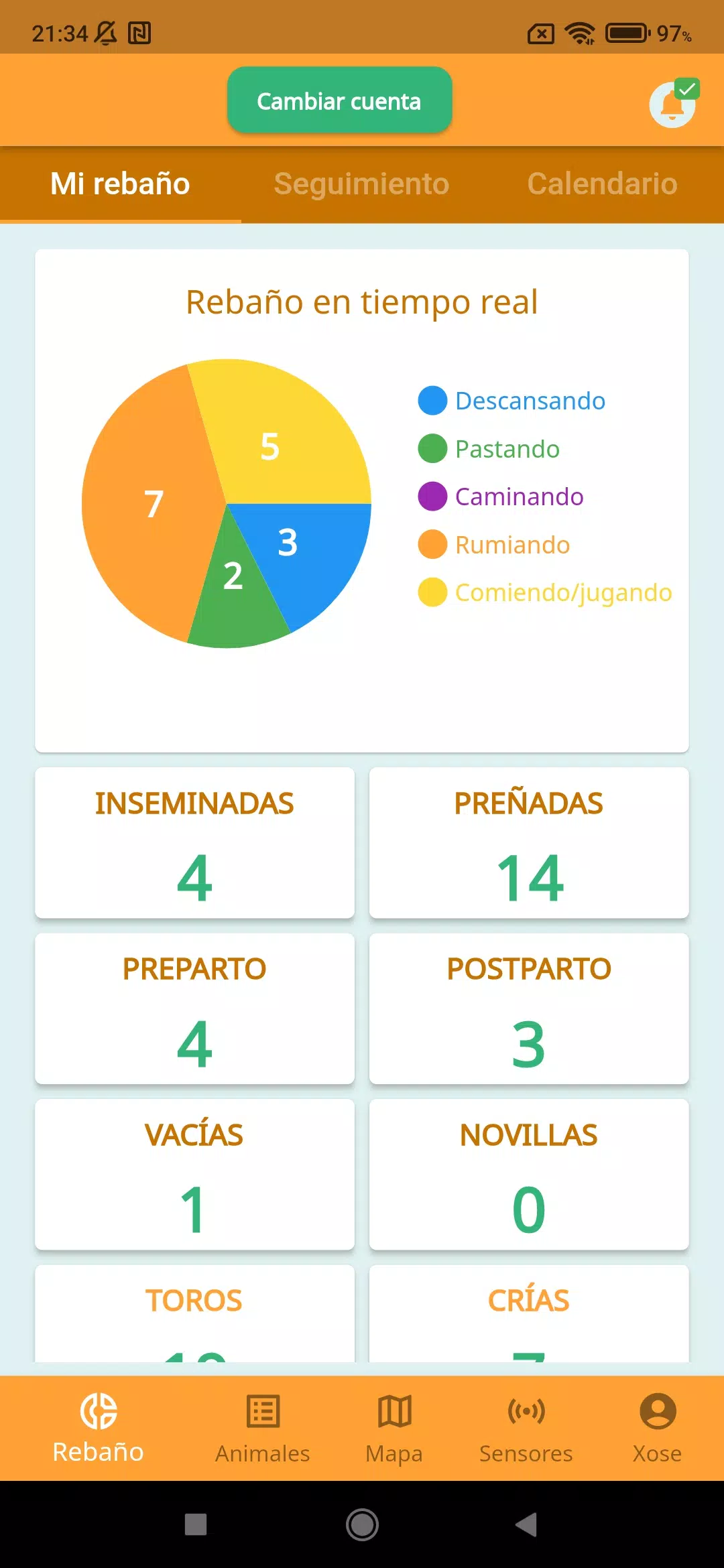The width and height of the screenshot is (724, 1568).
Task: Open the Vacías card
Action: pos(194,1174)
